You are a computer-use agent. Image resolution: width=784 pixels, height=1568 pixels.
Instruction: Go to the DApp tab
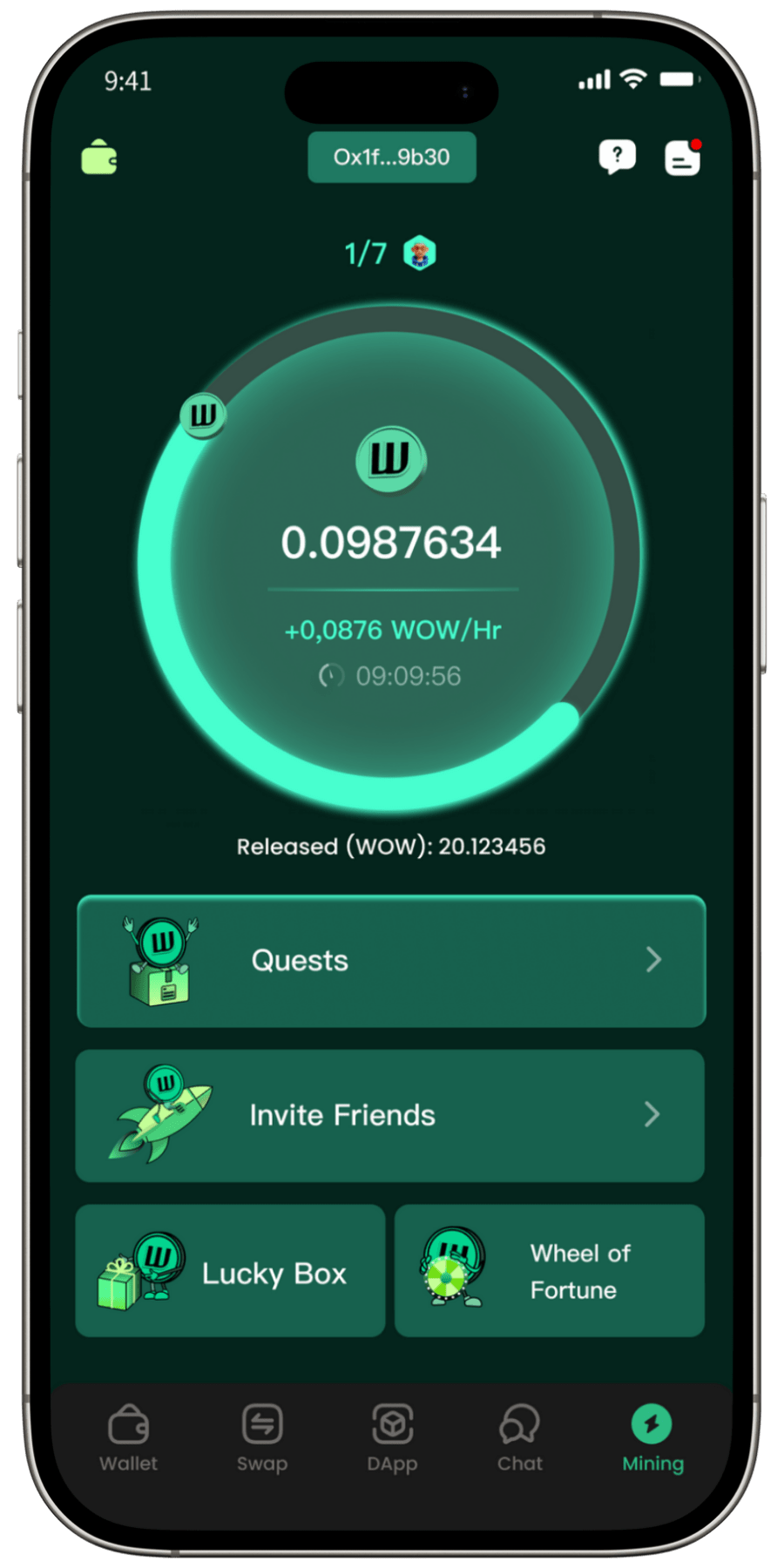tap(392, 1438)
